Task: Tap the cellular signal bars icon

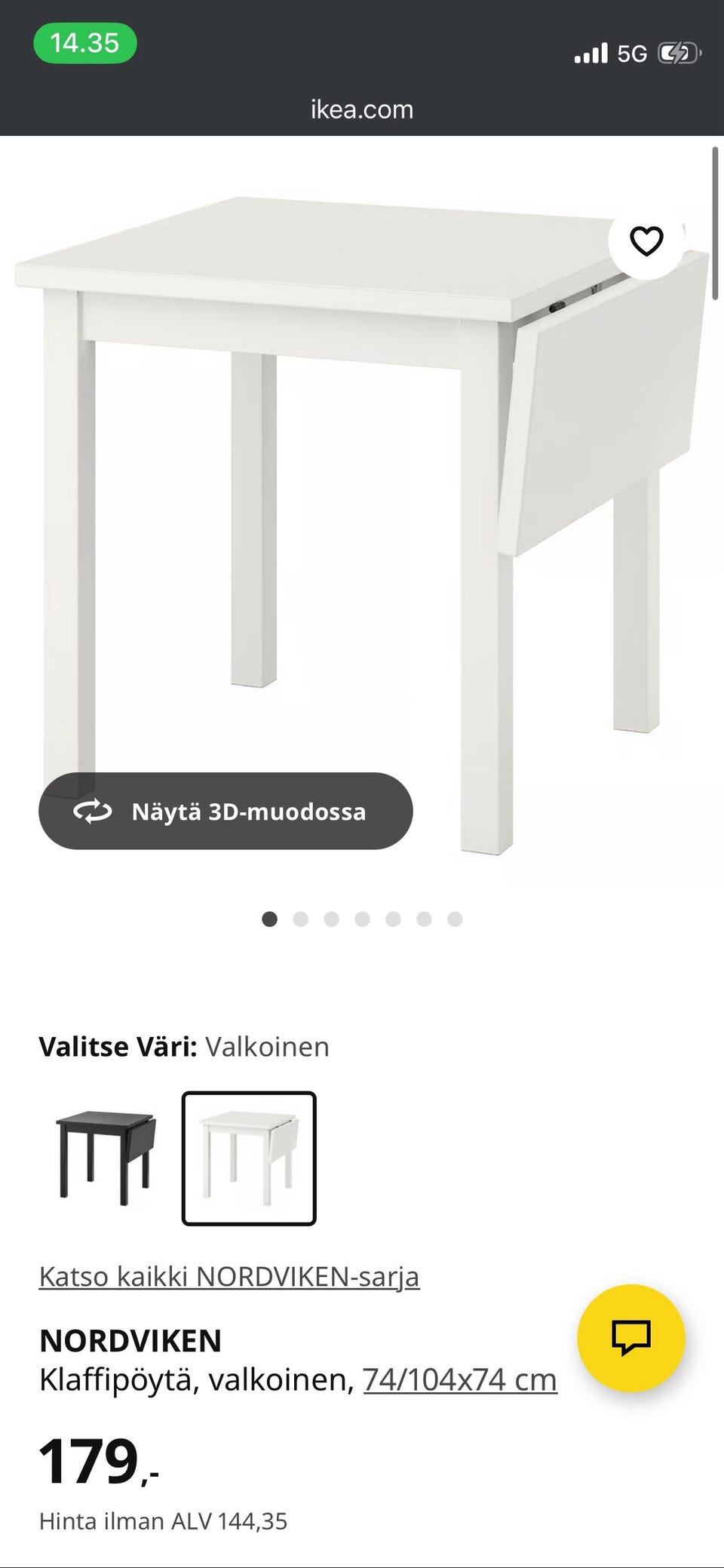Action: pyautogui.click(x=592, y=53)
